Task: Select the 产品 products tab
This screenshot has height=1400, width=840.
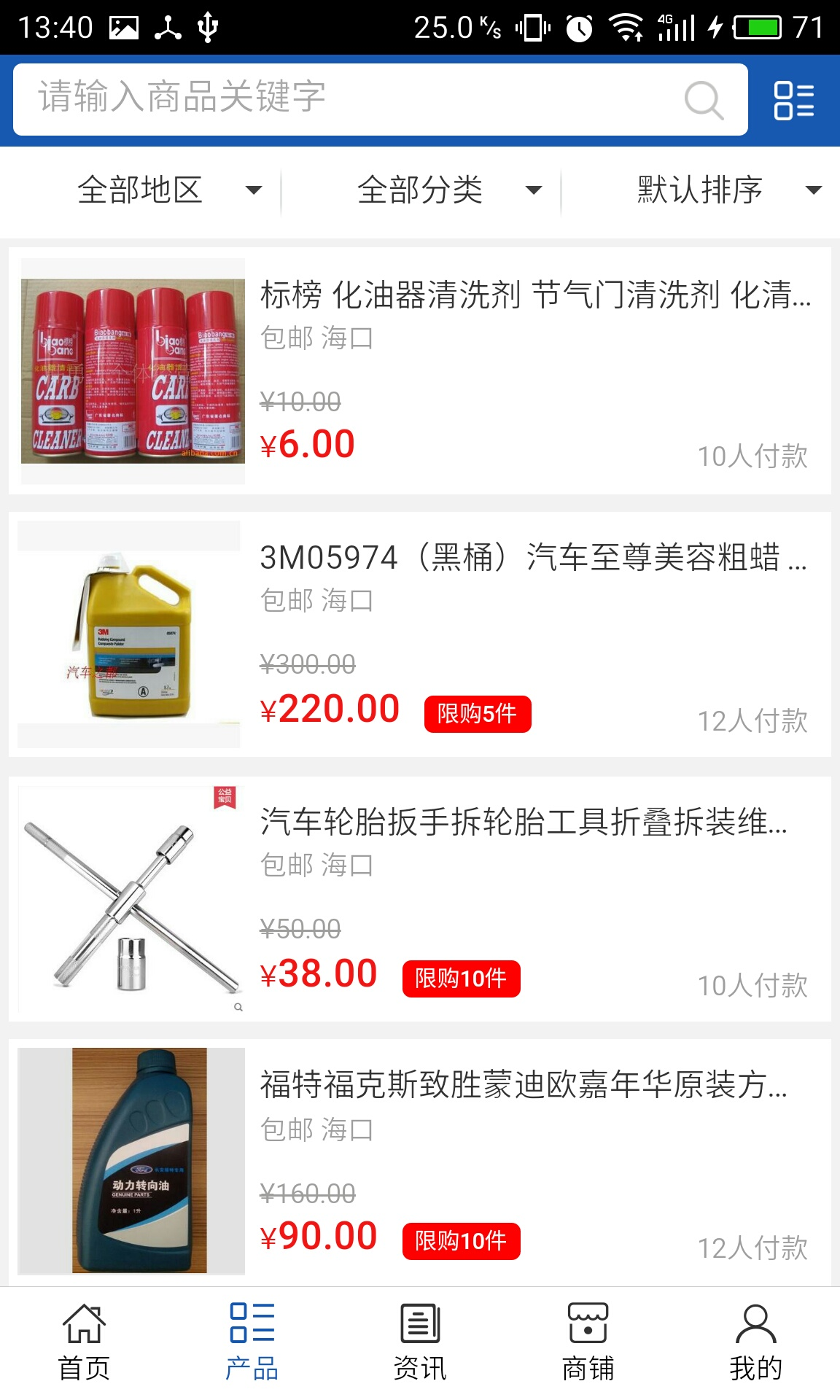Action: point(252,1342)
